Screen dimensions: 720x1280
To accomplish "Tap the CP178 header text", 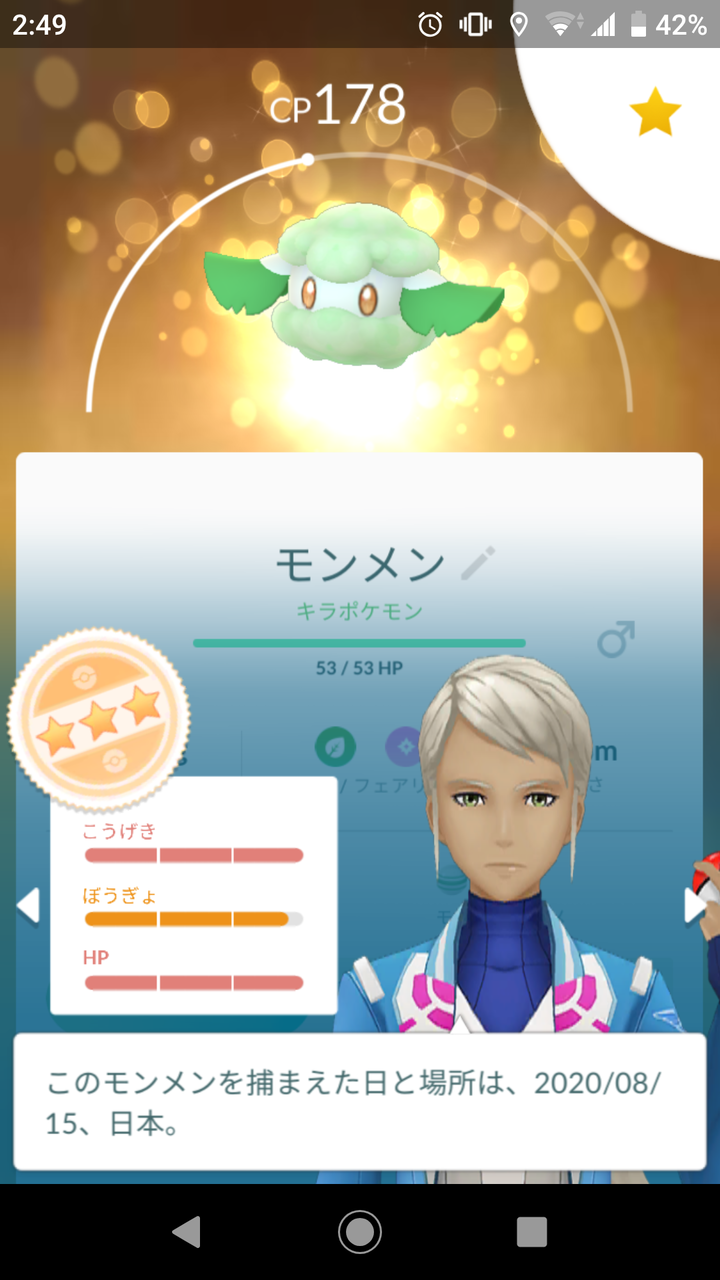I will click(340, 100).
